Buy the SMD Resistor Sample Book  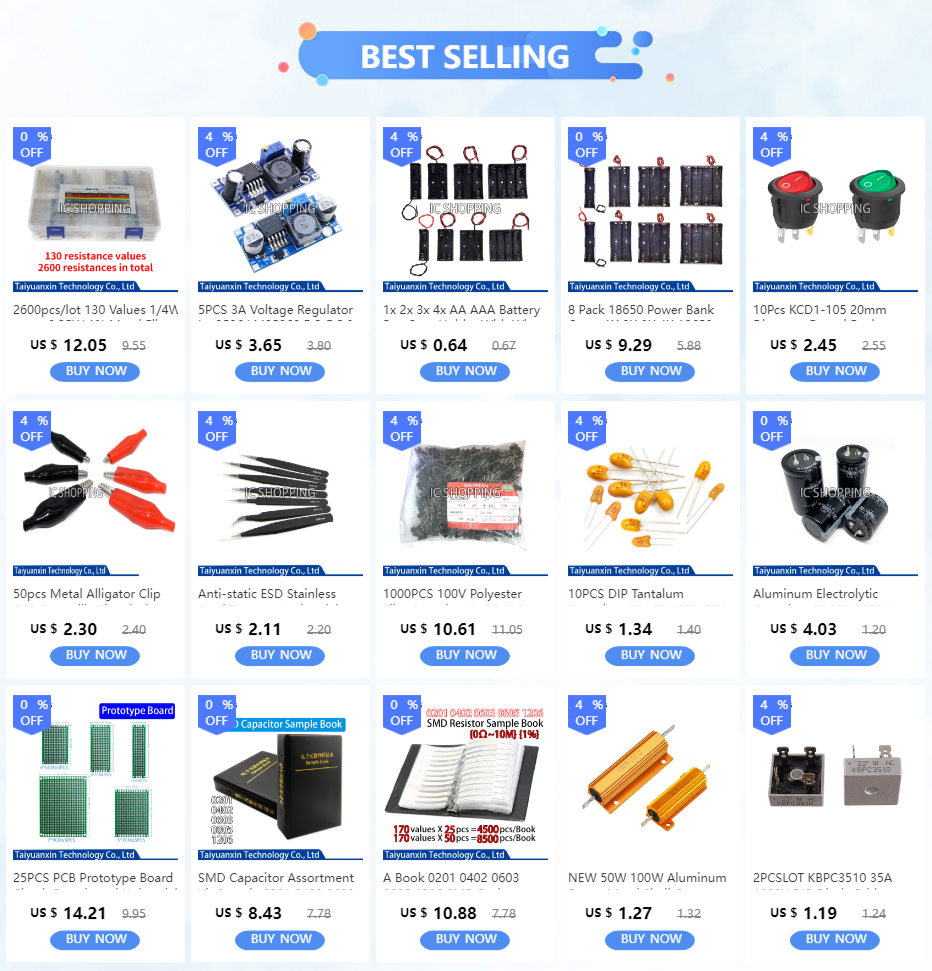click(465, 939)
